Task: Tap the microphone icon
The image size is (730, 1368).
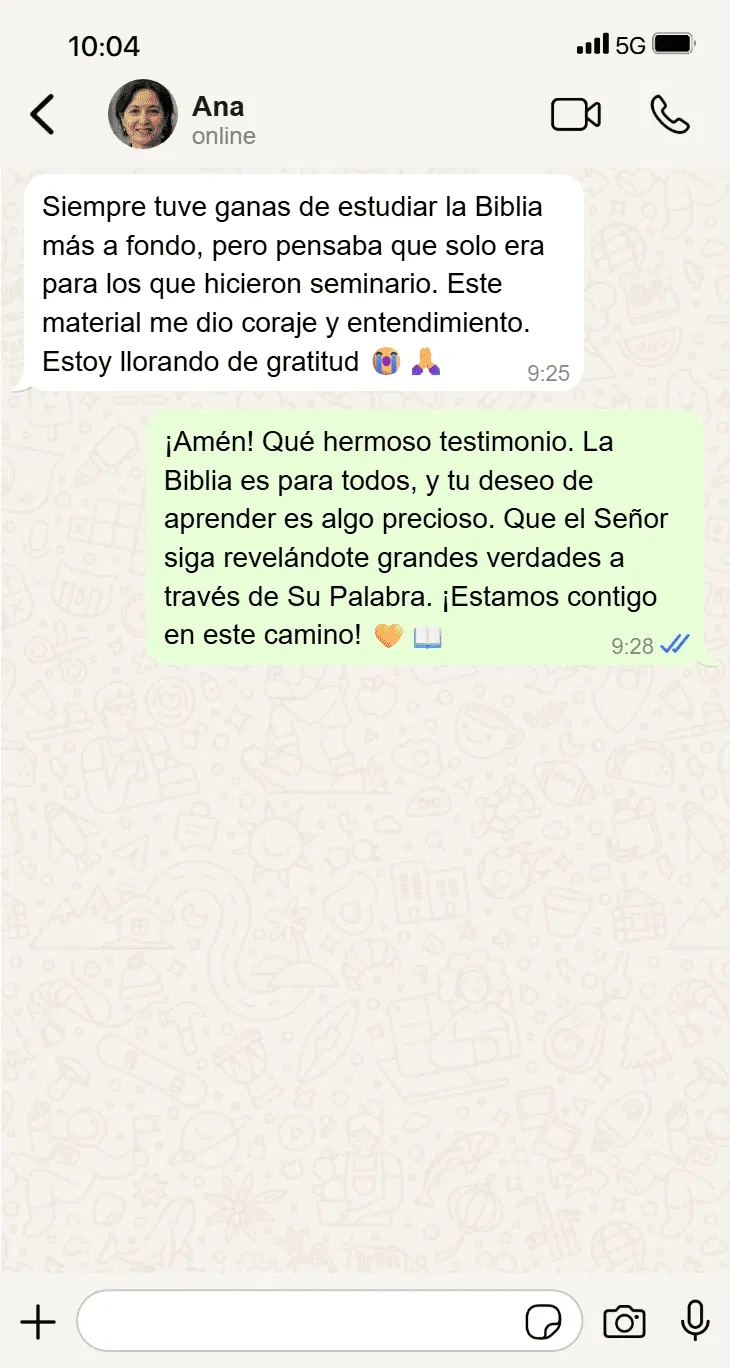Action: click(695, 1322)
